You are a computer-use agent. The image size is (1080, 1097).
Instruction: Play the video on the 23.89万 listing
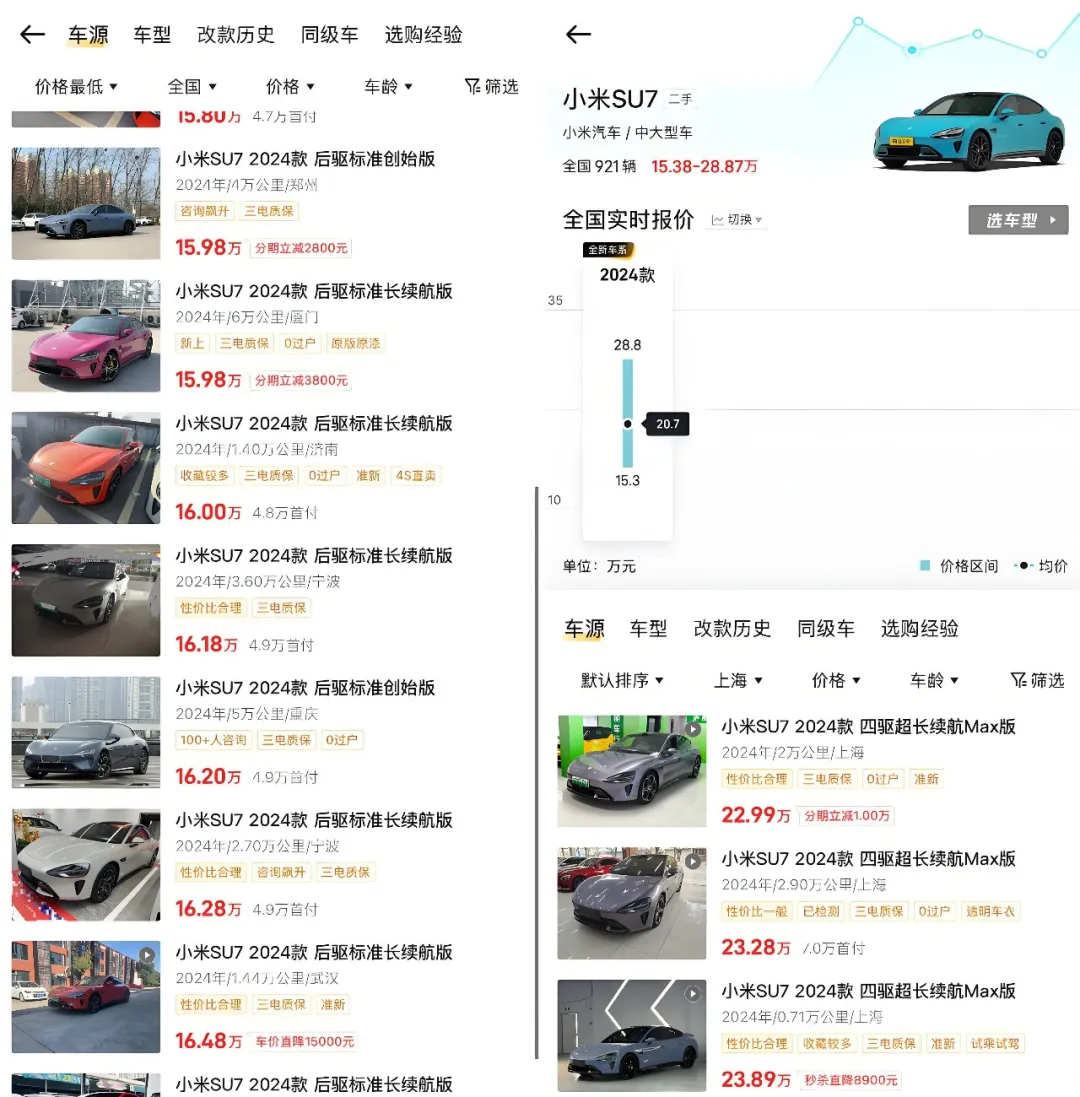[691, 994]
